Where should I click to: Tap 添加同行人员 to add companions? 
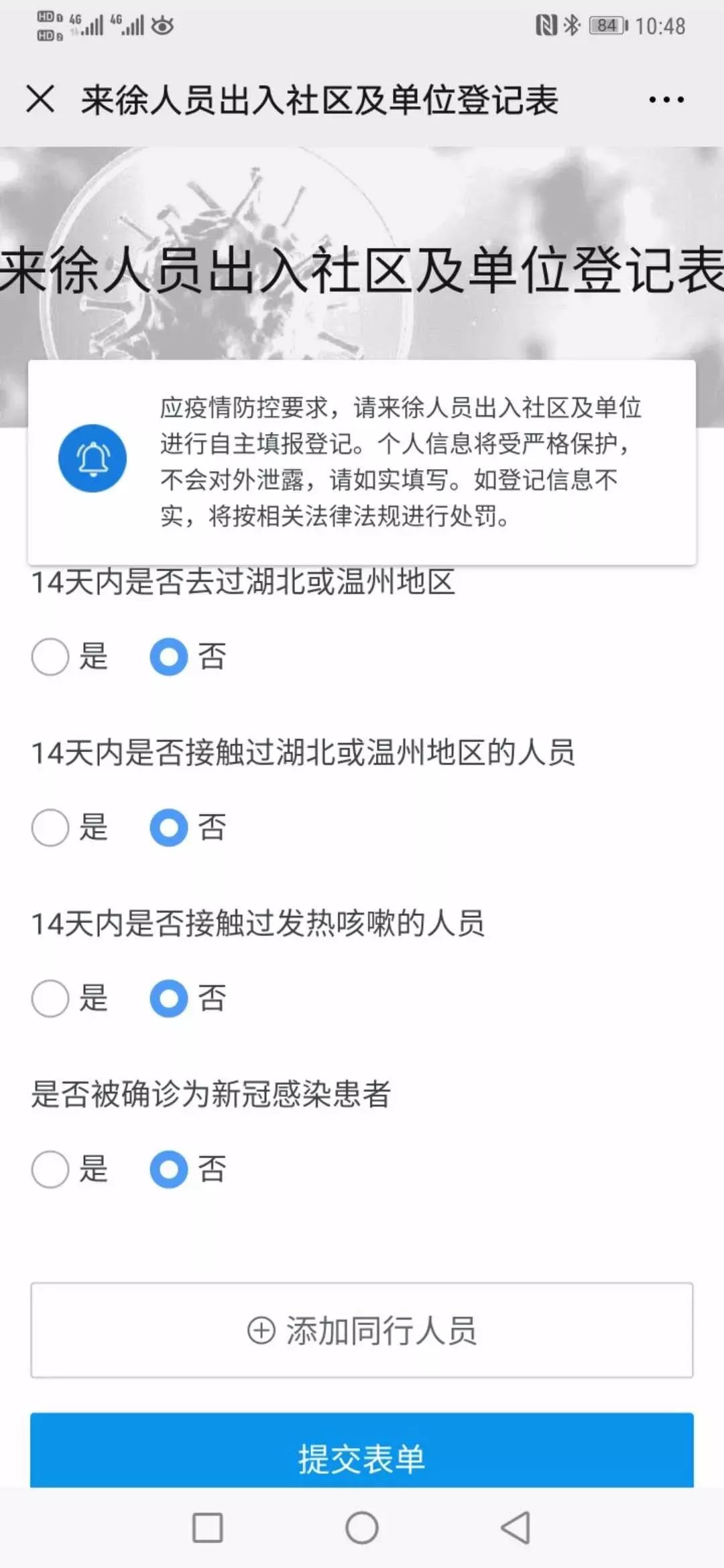[362, 1330]
